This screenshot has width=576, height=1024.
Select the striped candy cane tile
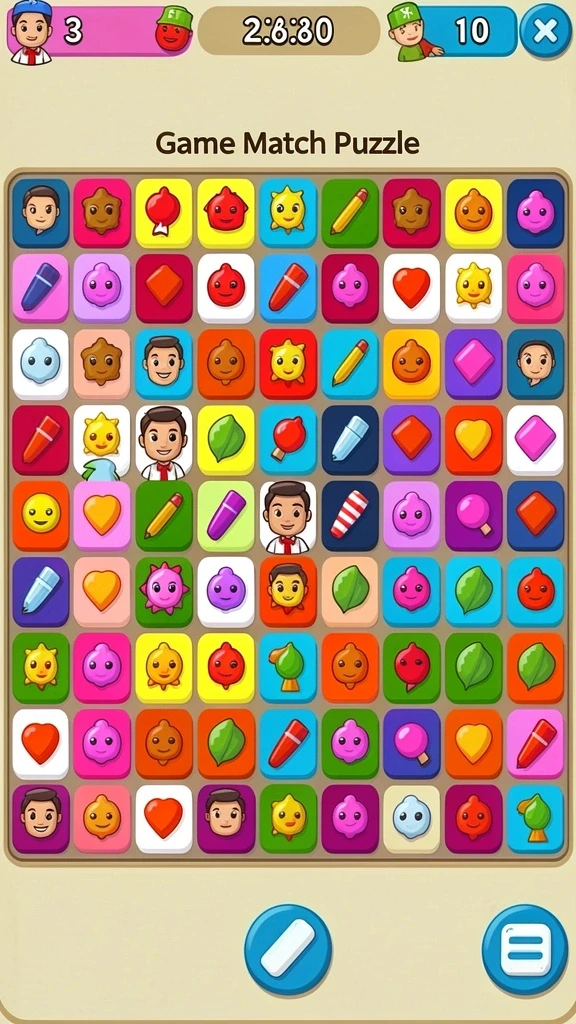(x=349, y=514)
